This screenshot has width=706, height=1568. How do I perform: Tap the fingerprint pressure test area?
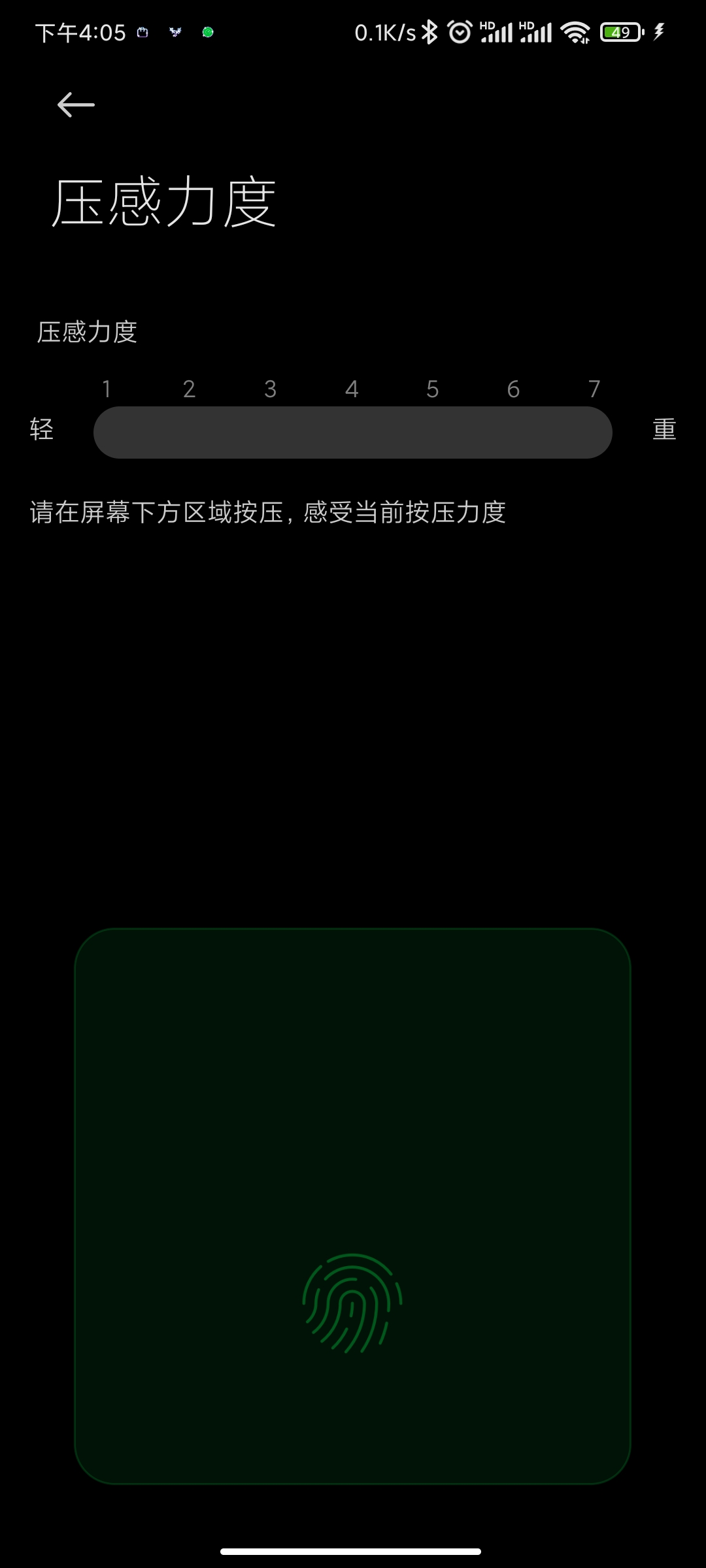tap(352, 1206)
